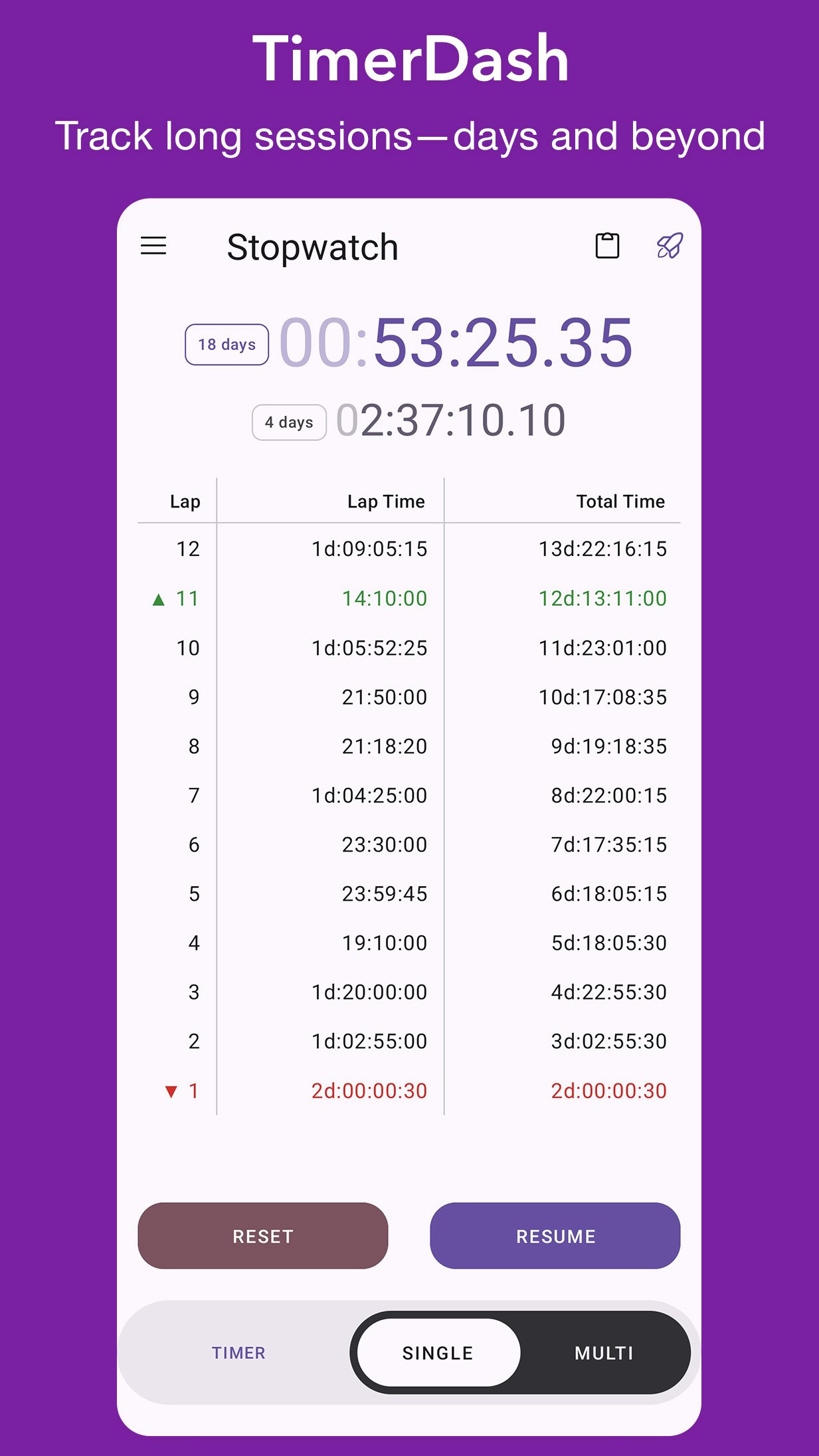Tap the rocket icon in the top bar
The width and height of the screenshot is (819, 1456).
670,246
